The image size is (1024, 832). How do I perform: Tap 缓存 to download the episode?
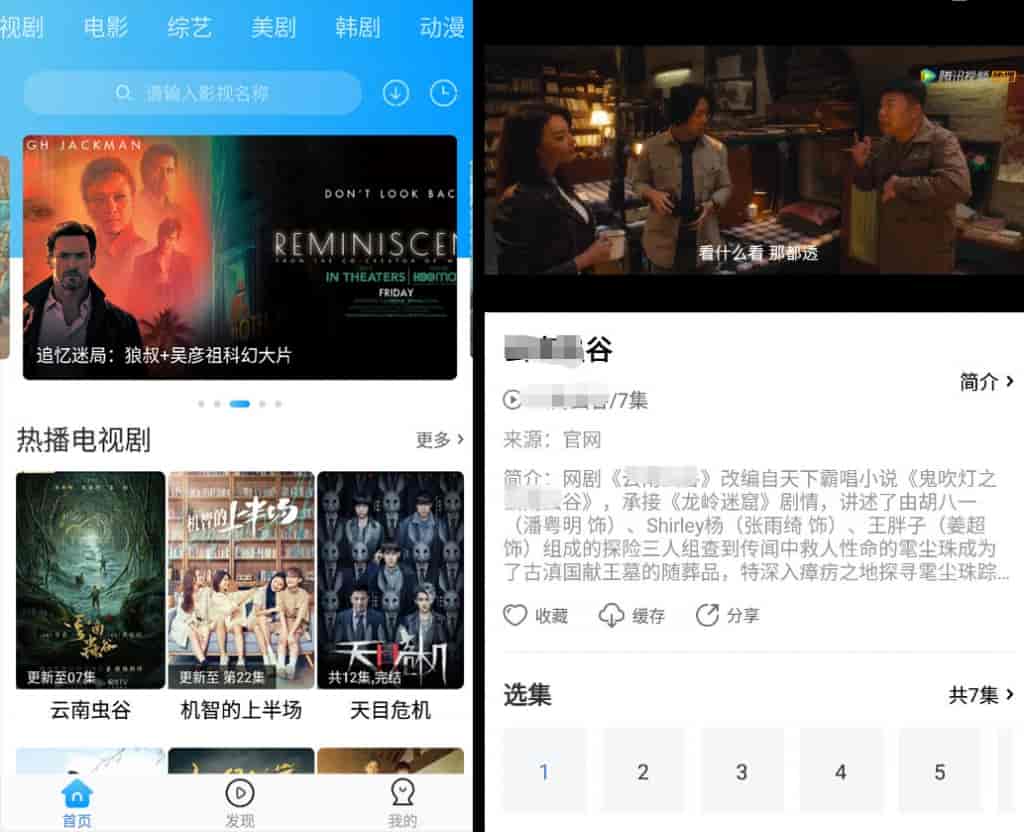(x=632, y=615)
